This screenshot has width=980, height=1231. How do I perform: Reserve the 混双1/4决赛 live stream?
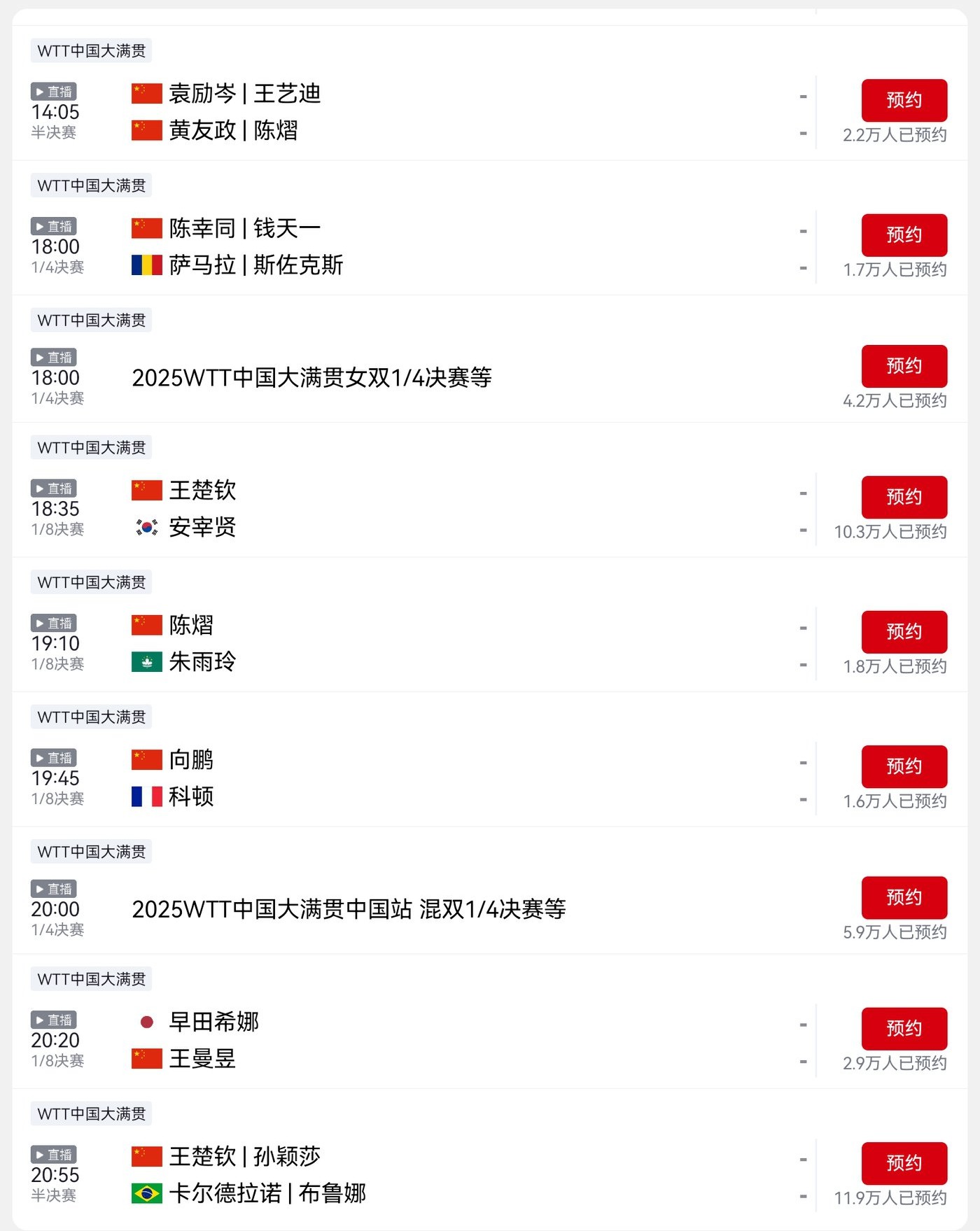904,897
